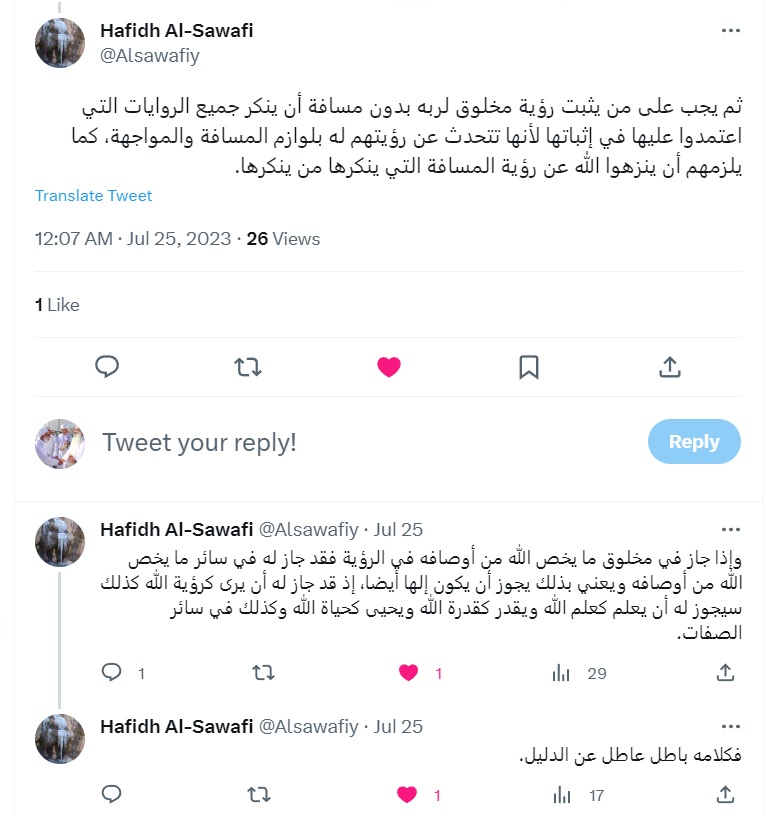The width and height of the screenshot is (768, 813).
Task: Focus the 'Tweet your reply!' field
Action: click(x=350, y=442)
